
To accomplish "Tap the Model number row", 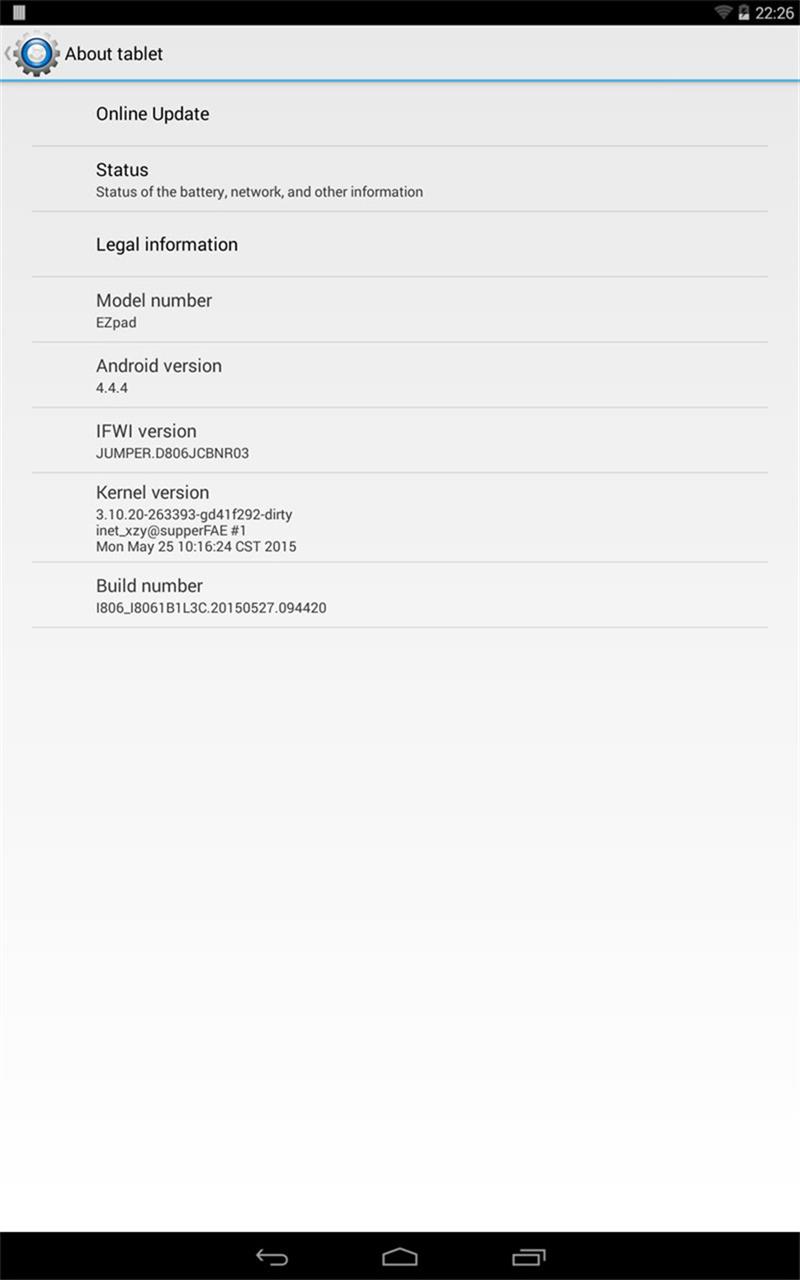I will coord(400,309).
